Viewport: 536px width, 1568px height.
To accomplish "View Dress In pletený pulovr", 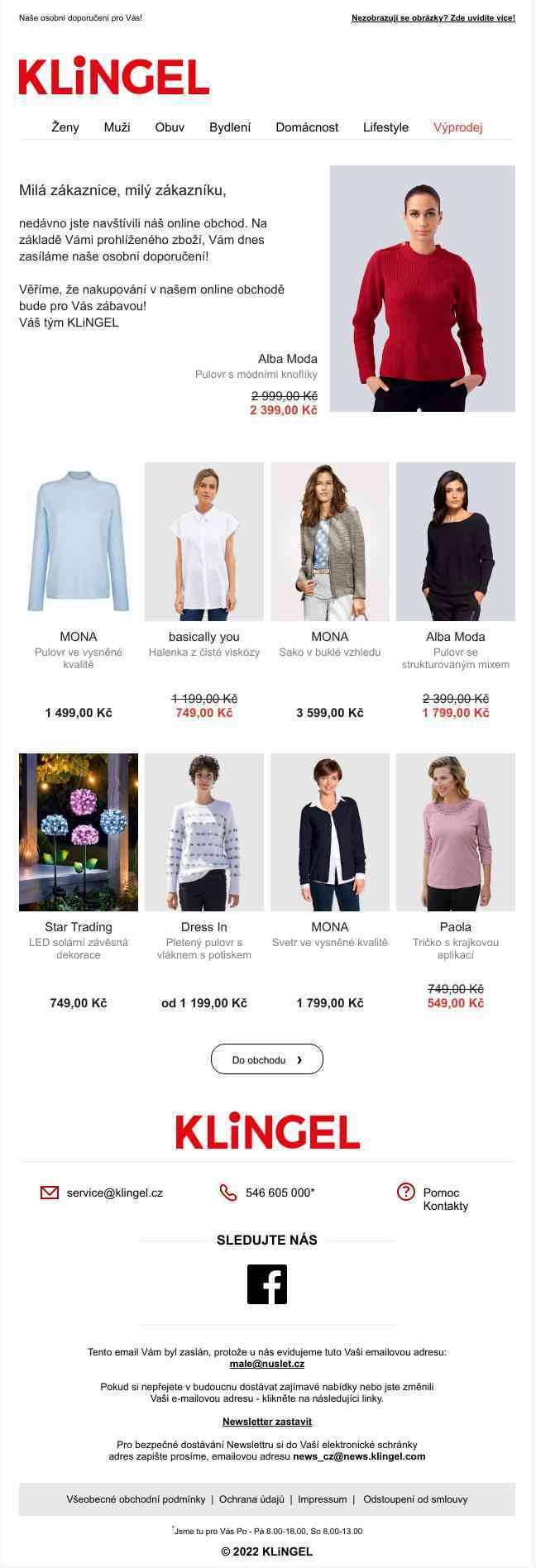I will click(204, 832).
